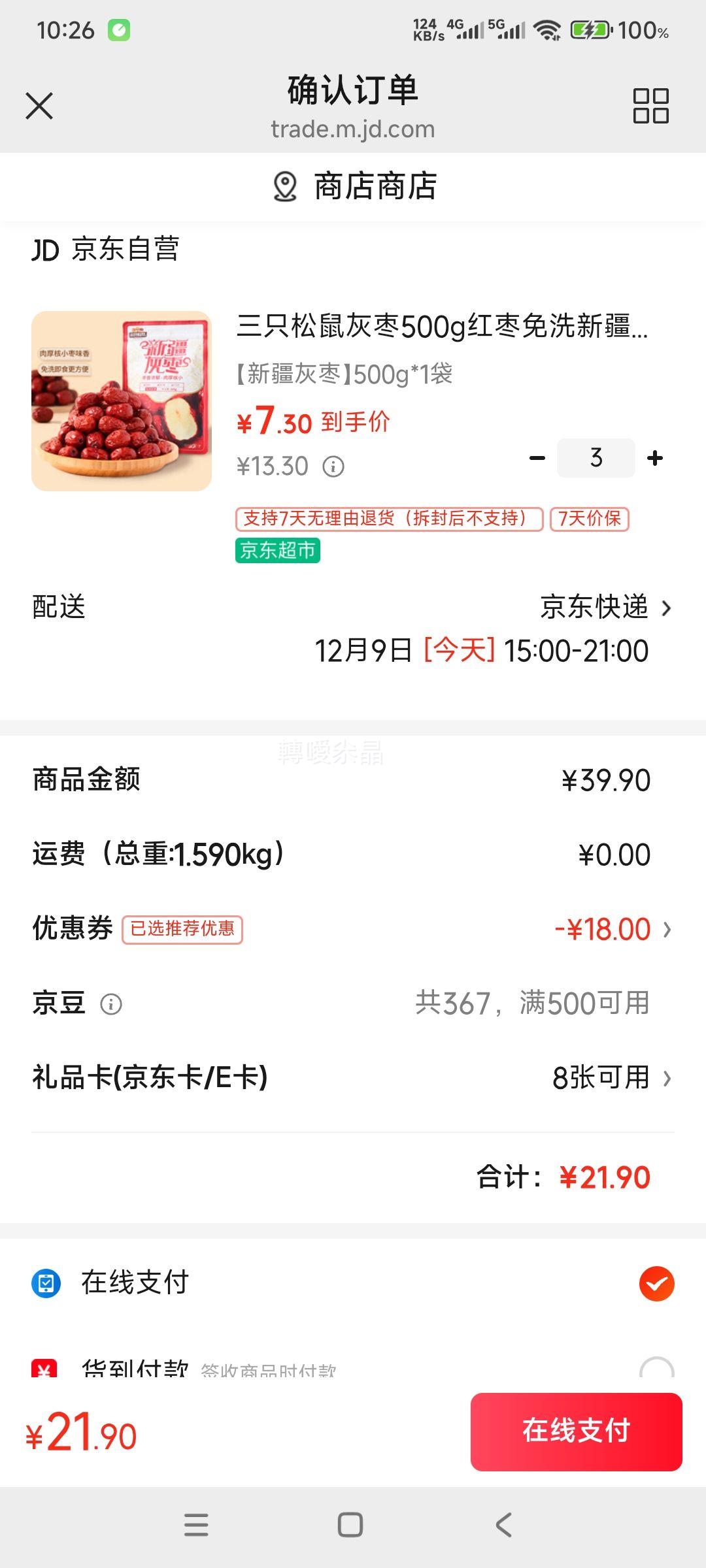Screen dimensions: 706x1568
Task: Increase quantity with the plus stepper
Action: 654,457
